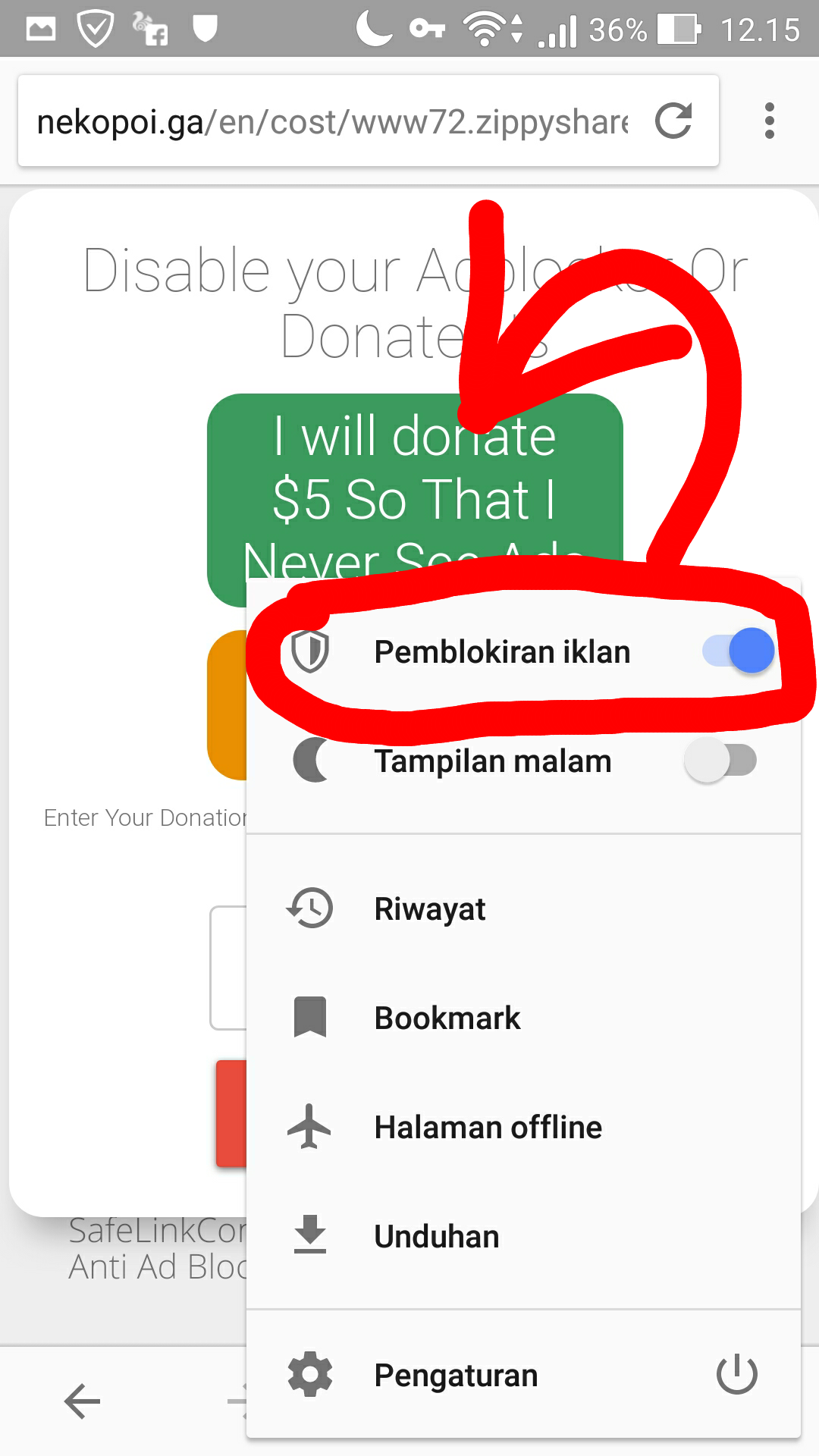Image resolution: width=819 pixels, height=1456 pixels.
Task: Open Unduhan downloads
Action: click(437, 1236)
